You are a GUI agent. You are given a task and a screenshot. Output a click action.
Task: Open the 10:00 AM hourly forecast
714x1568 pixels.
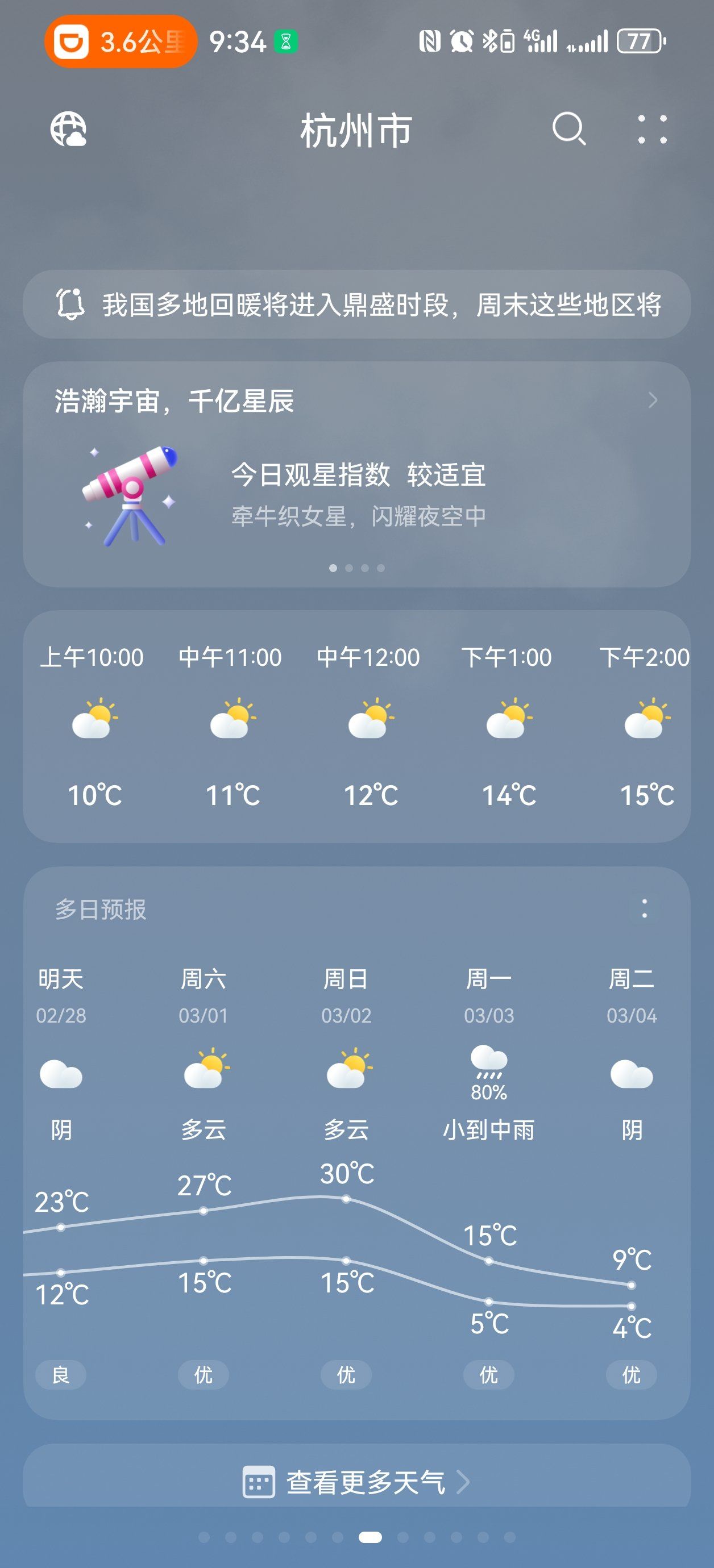click(93, 725)
